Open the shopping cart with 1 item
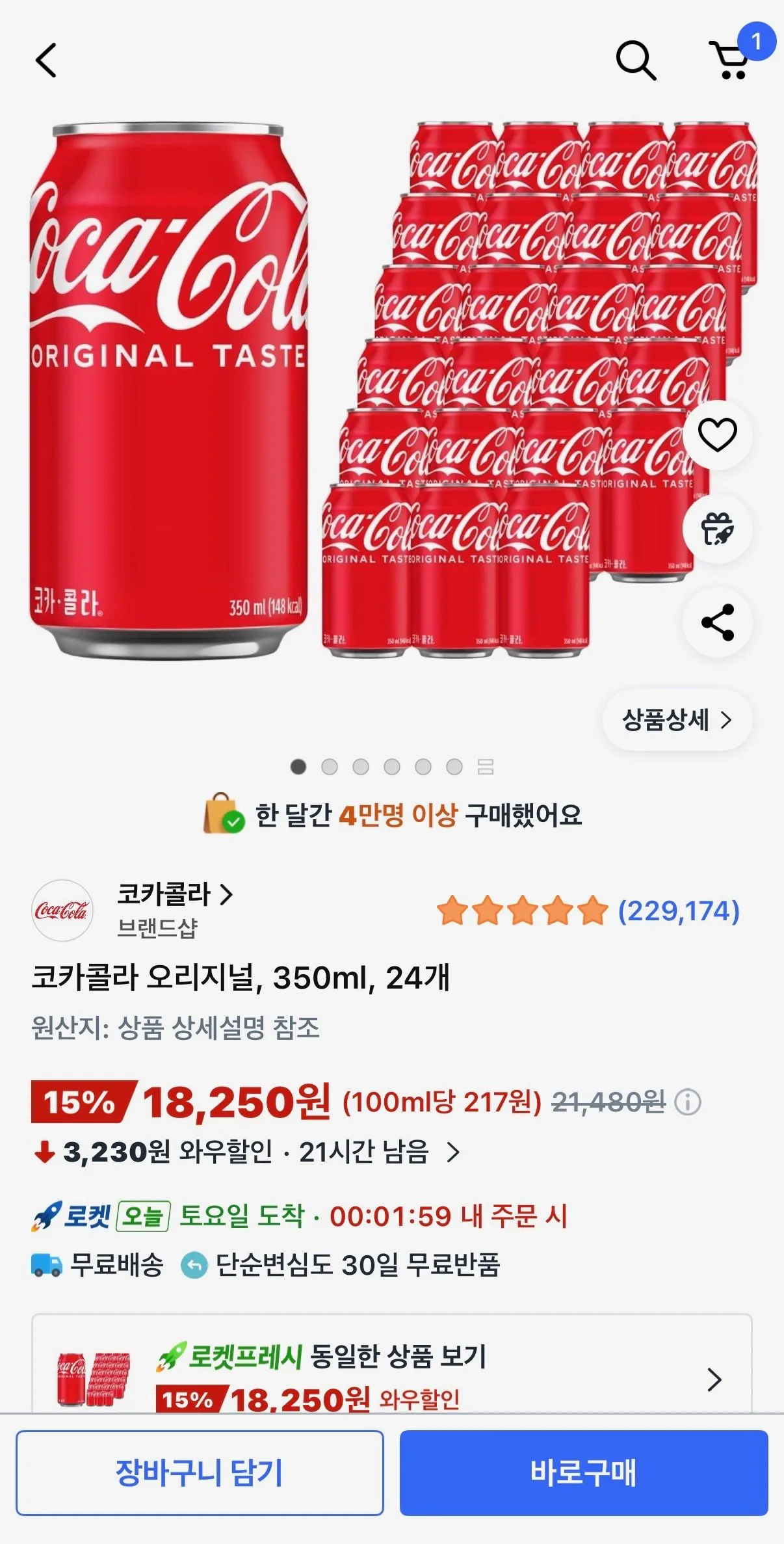Viewport: 784px width, 1544px height. pos(730,62)
